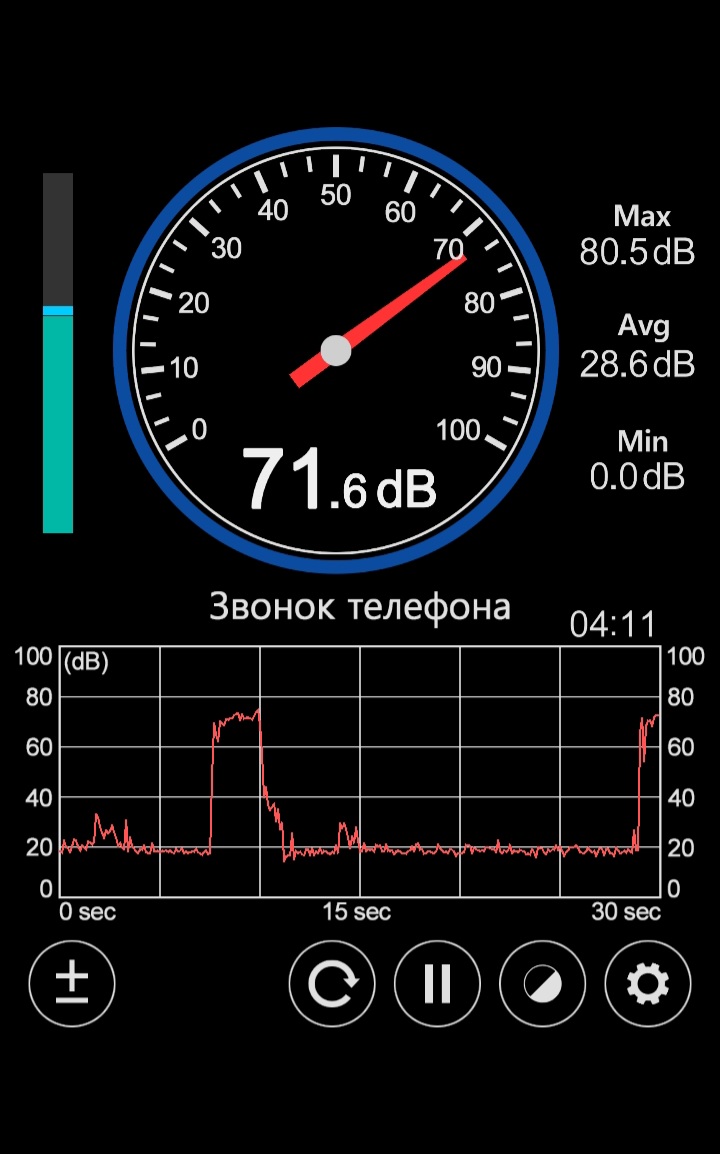This screenshot has height=1154, width=720.
Task: Open the settings gear
Action: (648, 984)
